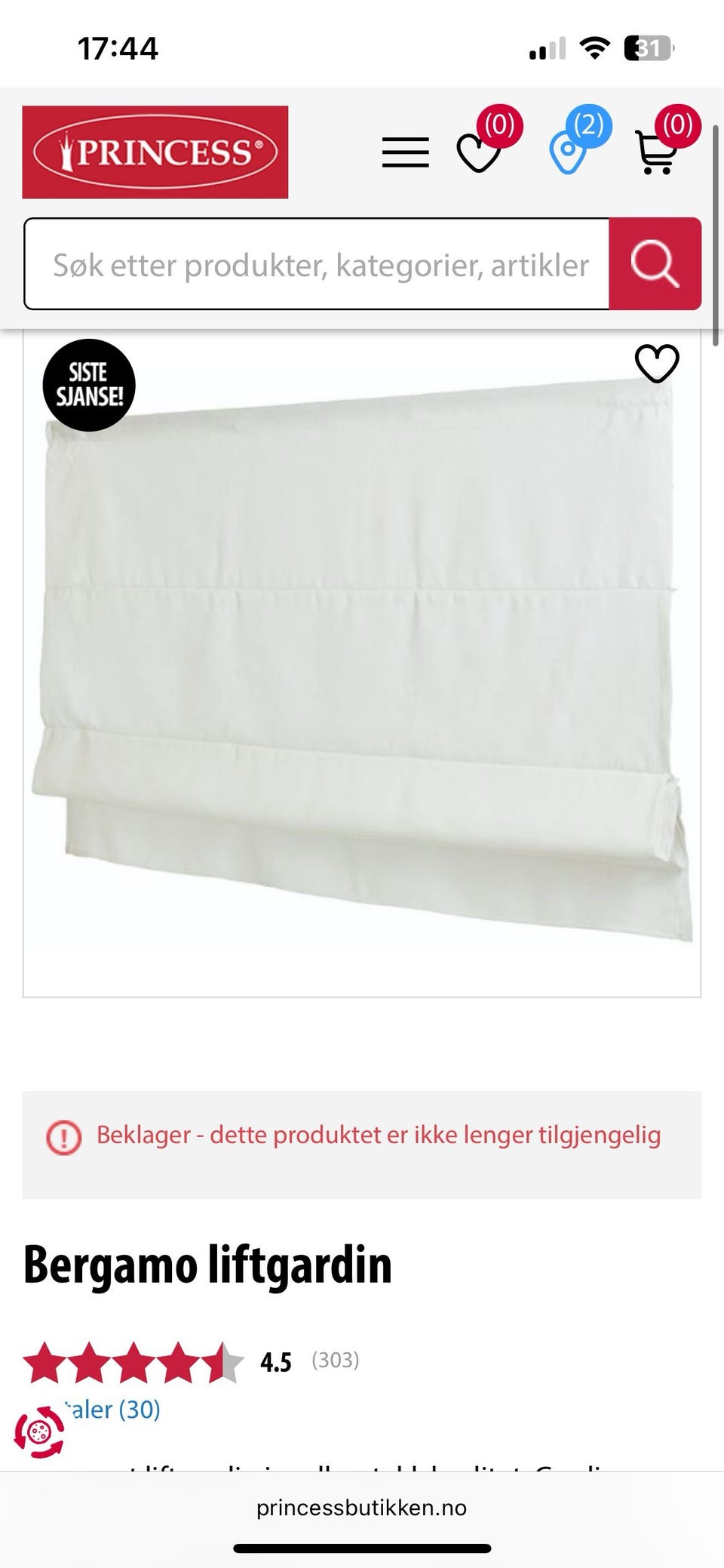The height and width of the screenshot is (1568, 724).
Task: Click the review count (303) link
Action: (335, 1361)
